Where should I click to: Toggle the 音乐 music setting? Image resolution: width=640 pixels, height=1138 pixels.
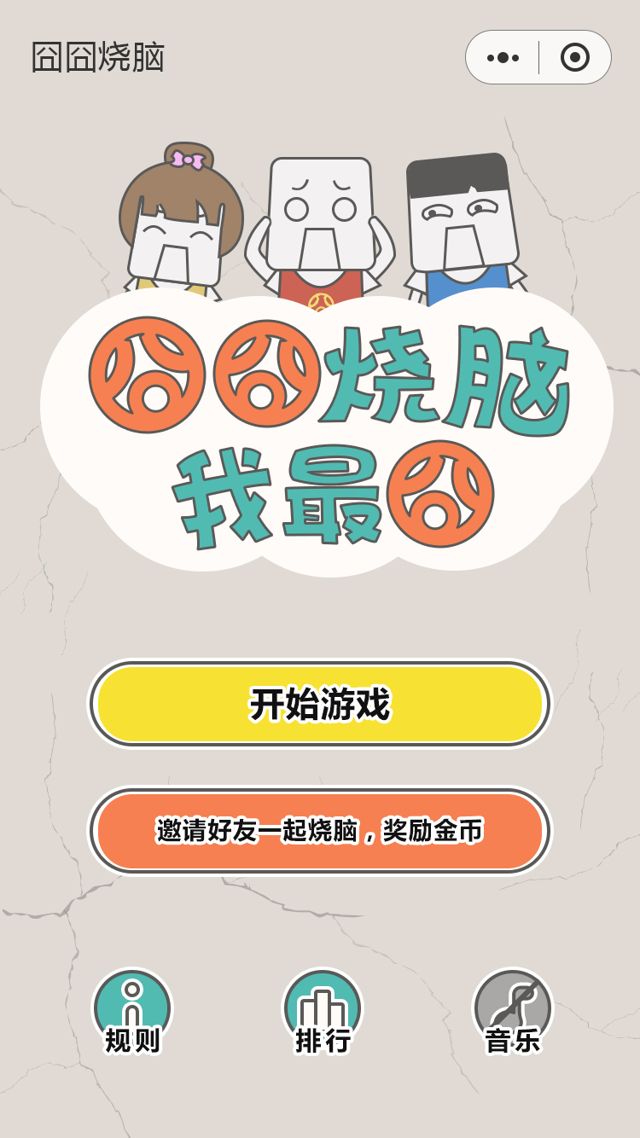click(x=512, y=1010)
